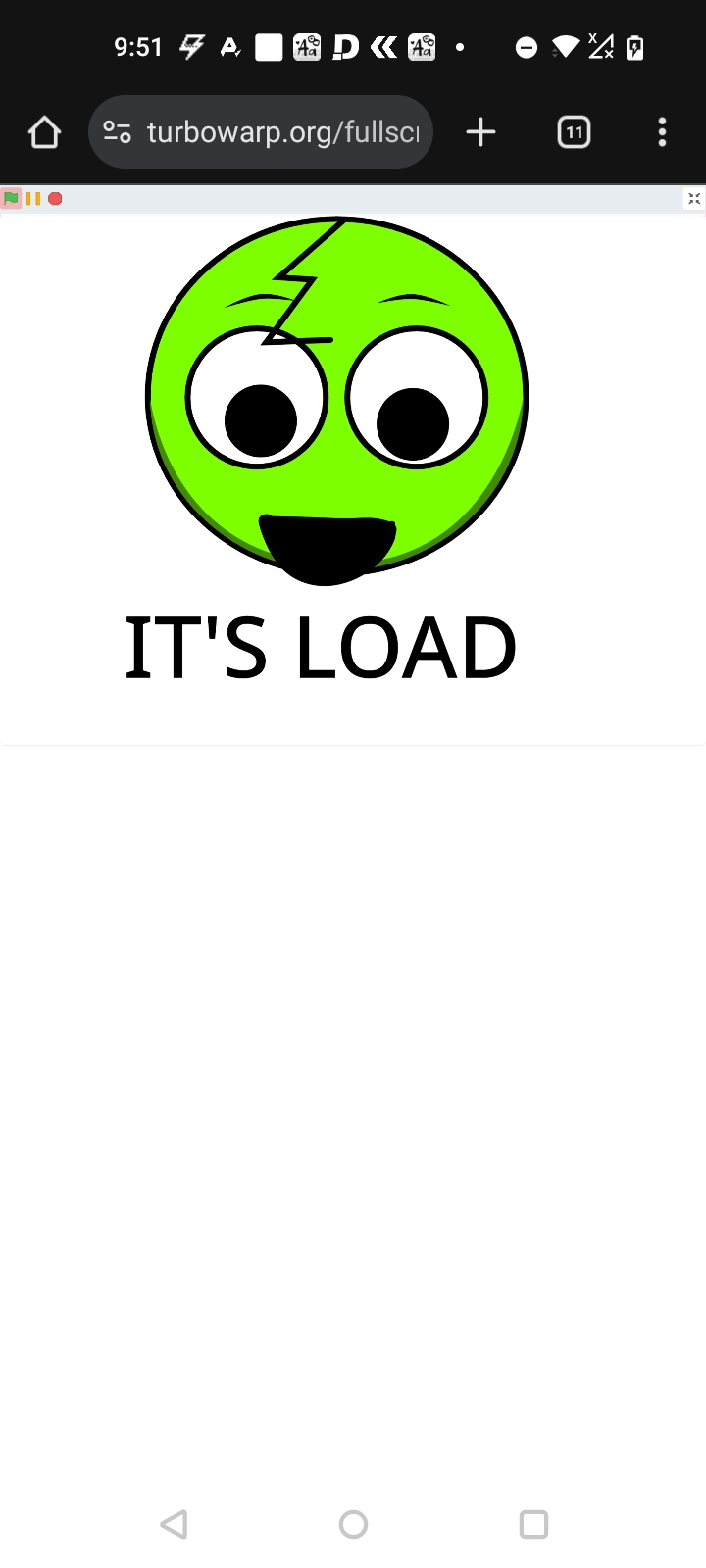The image size is (706, 1568).
Task: Click the green flag to start the project
Action: (x=11, y=199)
